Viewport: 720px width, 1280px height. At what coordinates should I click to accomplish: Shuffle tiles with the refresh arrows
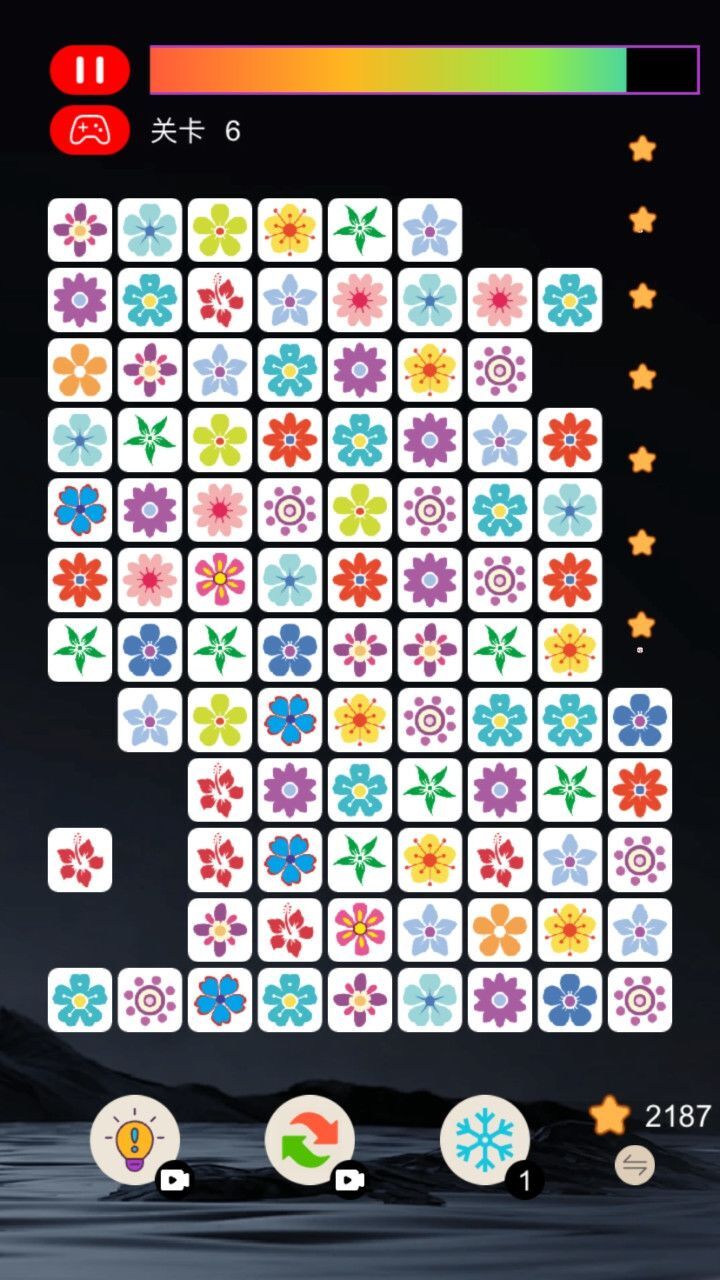point(310,1140)
